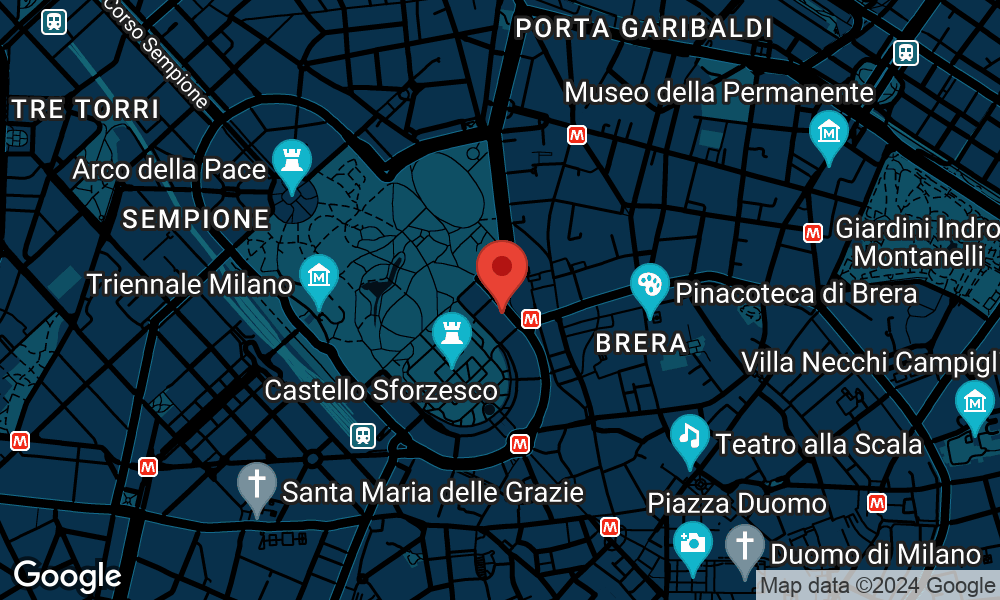1000x600 pixels.
Task: Select Pinacoteca di Brera marker
Action: click(650, 285)
